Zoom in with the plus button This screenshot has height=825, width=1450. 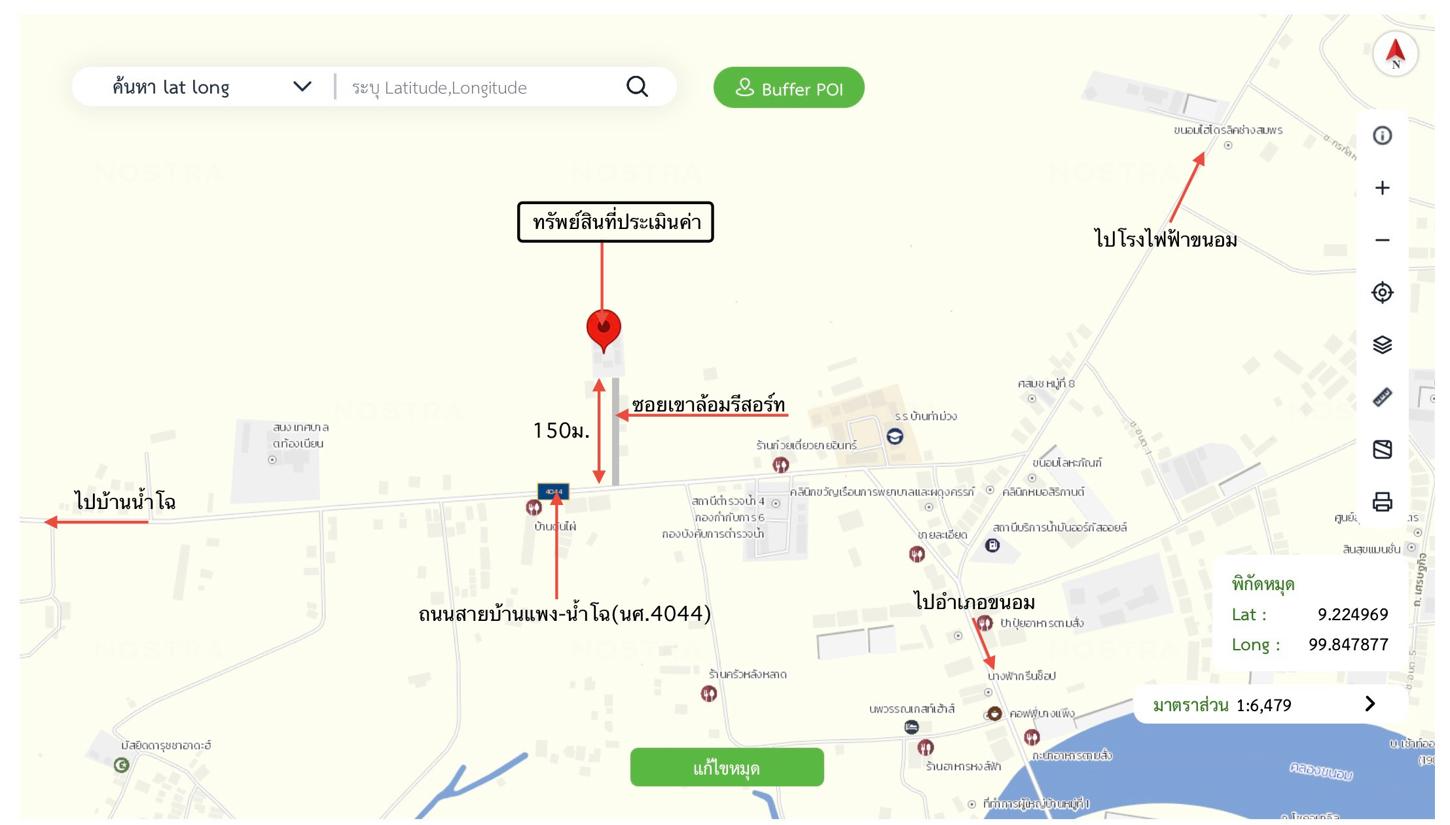(1382, 188)
